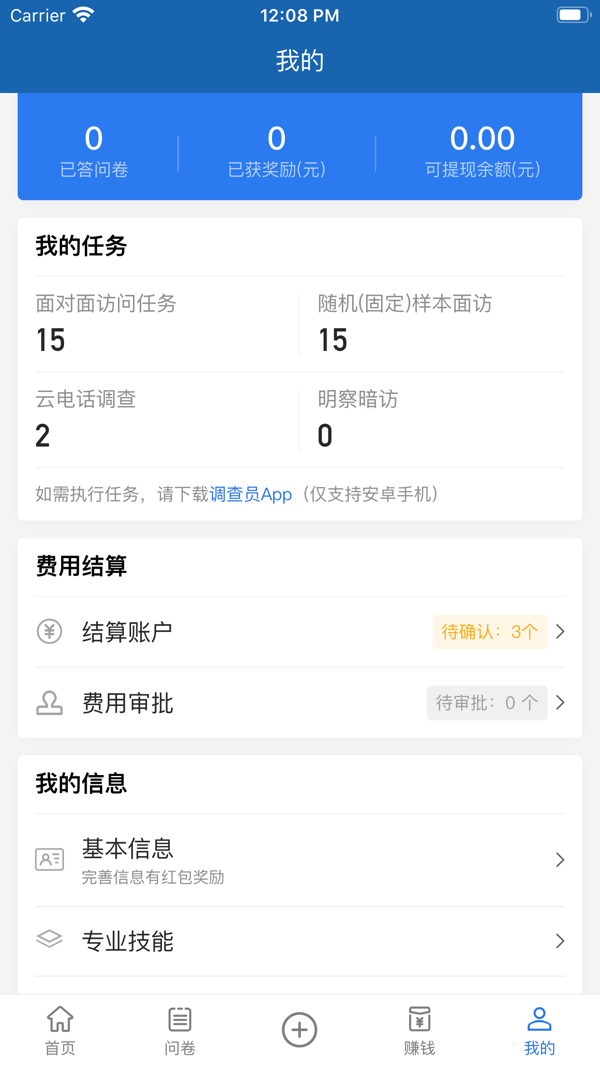This screenshot has height=1067, width=600.
Task: Open the 调查员App download link
Action: (251, 494)
